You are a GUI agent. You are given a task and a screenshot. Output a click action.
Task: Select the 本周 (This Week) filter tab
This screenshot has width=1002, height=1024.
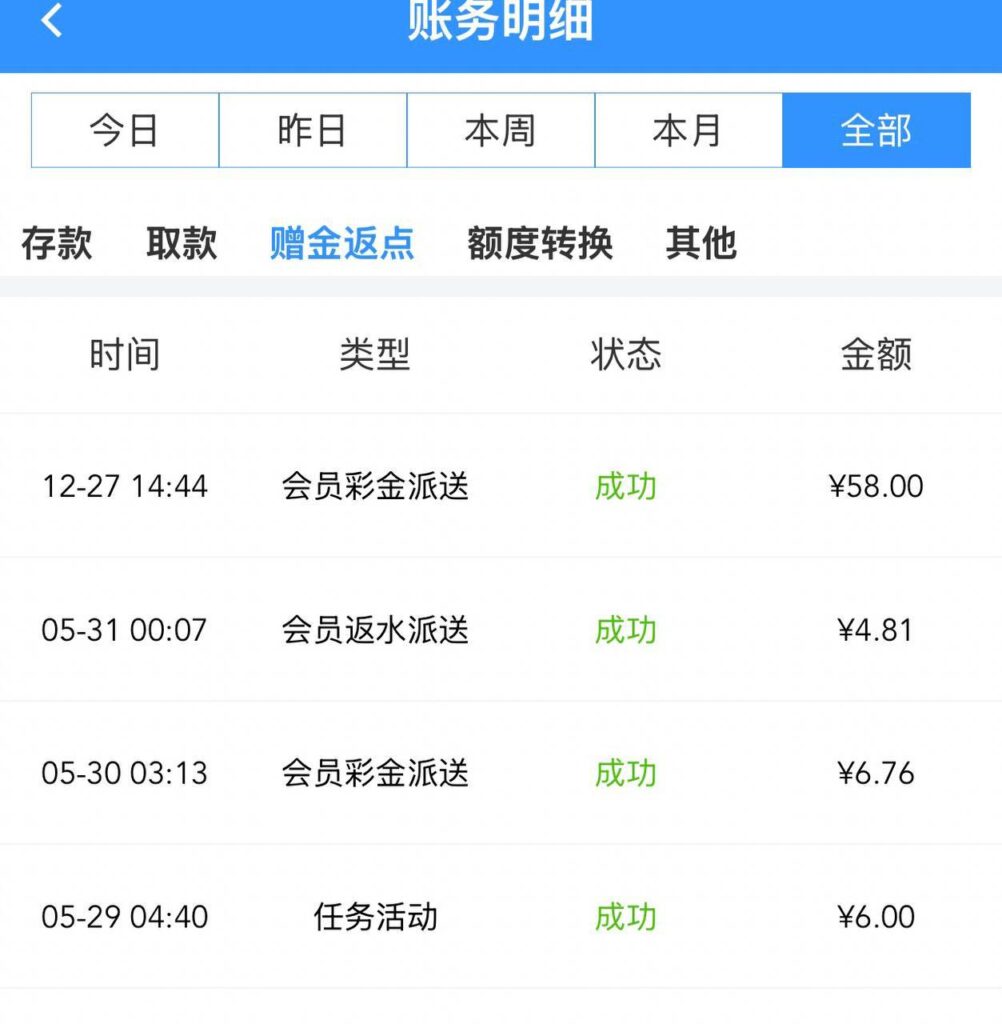(x=502, y=131)
